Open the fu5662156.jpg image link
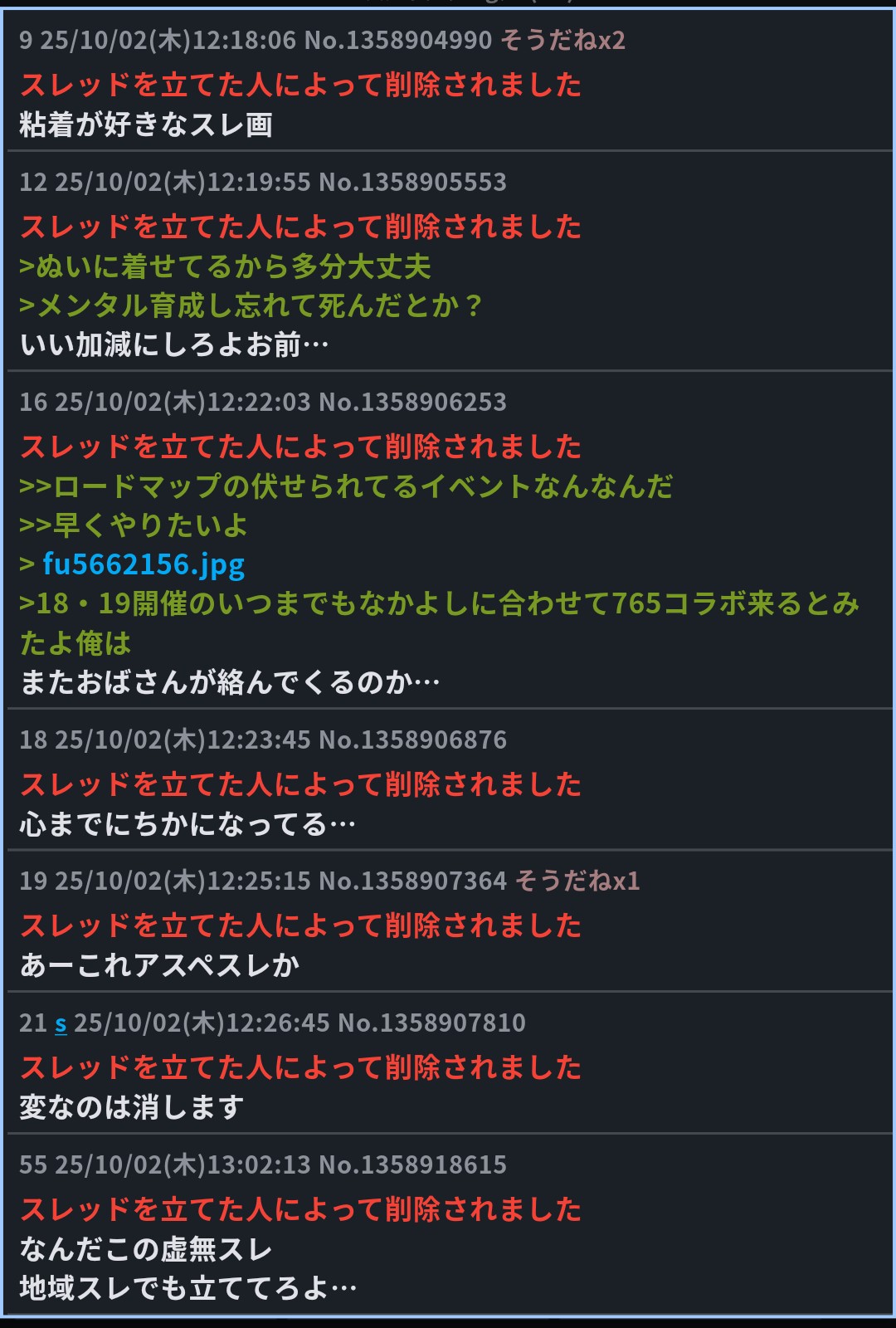This screenshot has height=1328, width=896. (x=144, y=564)
